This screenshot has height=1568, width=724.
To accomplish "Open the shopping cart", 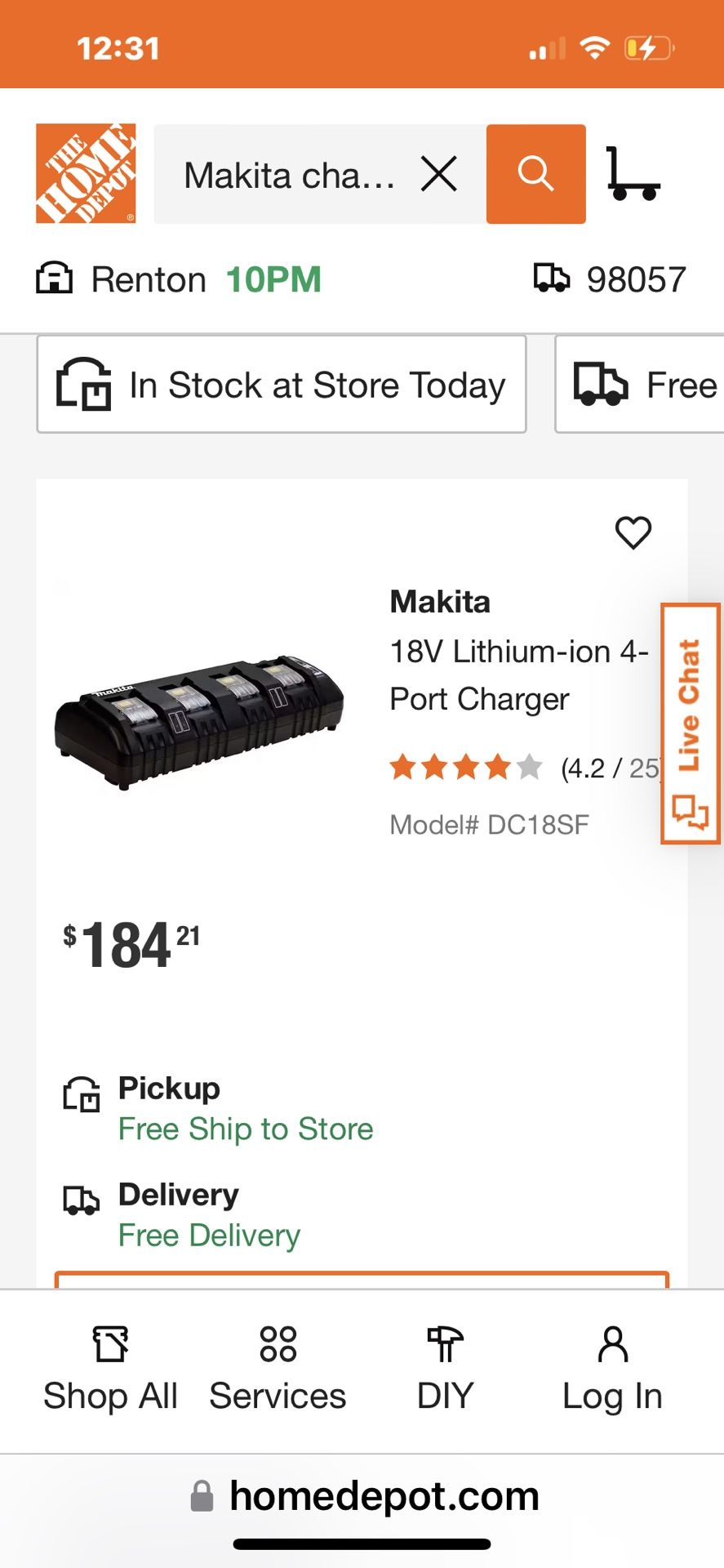I will [633, 173].
